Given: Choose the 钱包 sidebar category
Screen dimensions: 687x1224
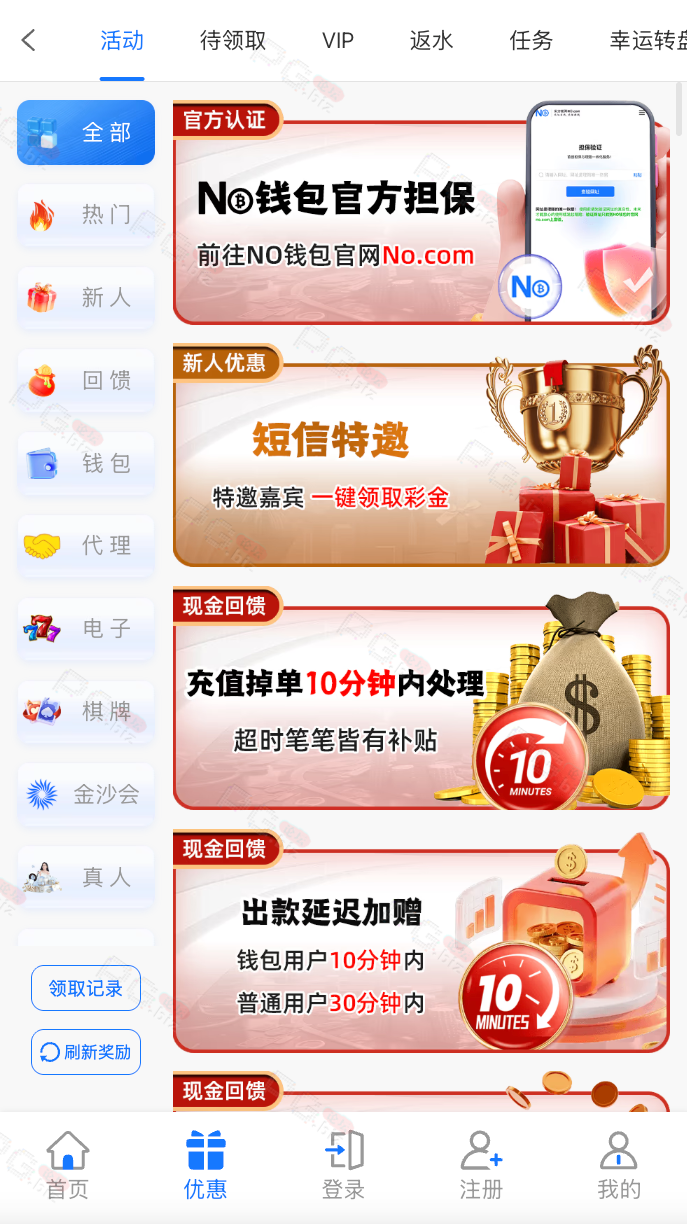Looking at the screenshot, I should (86, 464).
